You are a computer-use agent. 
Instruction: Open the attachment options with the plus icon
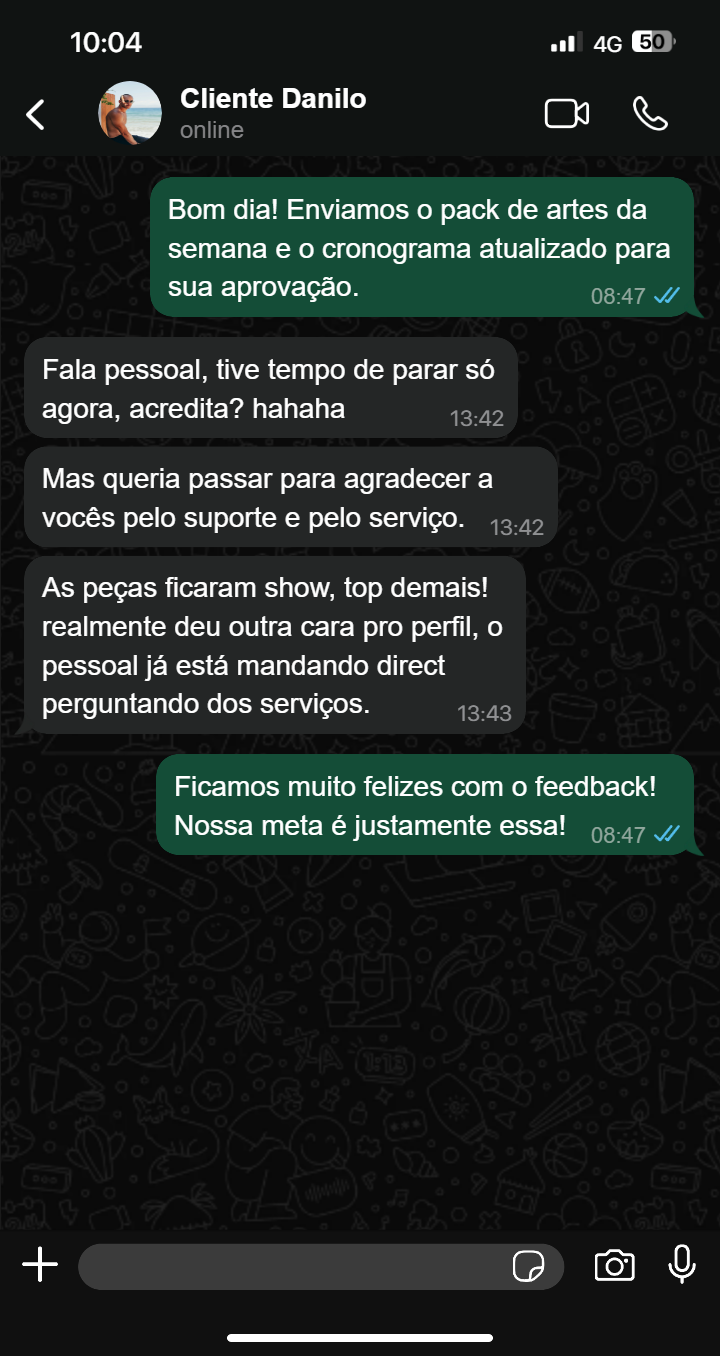coord(40,1265)
